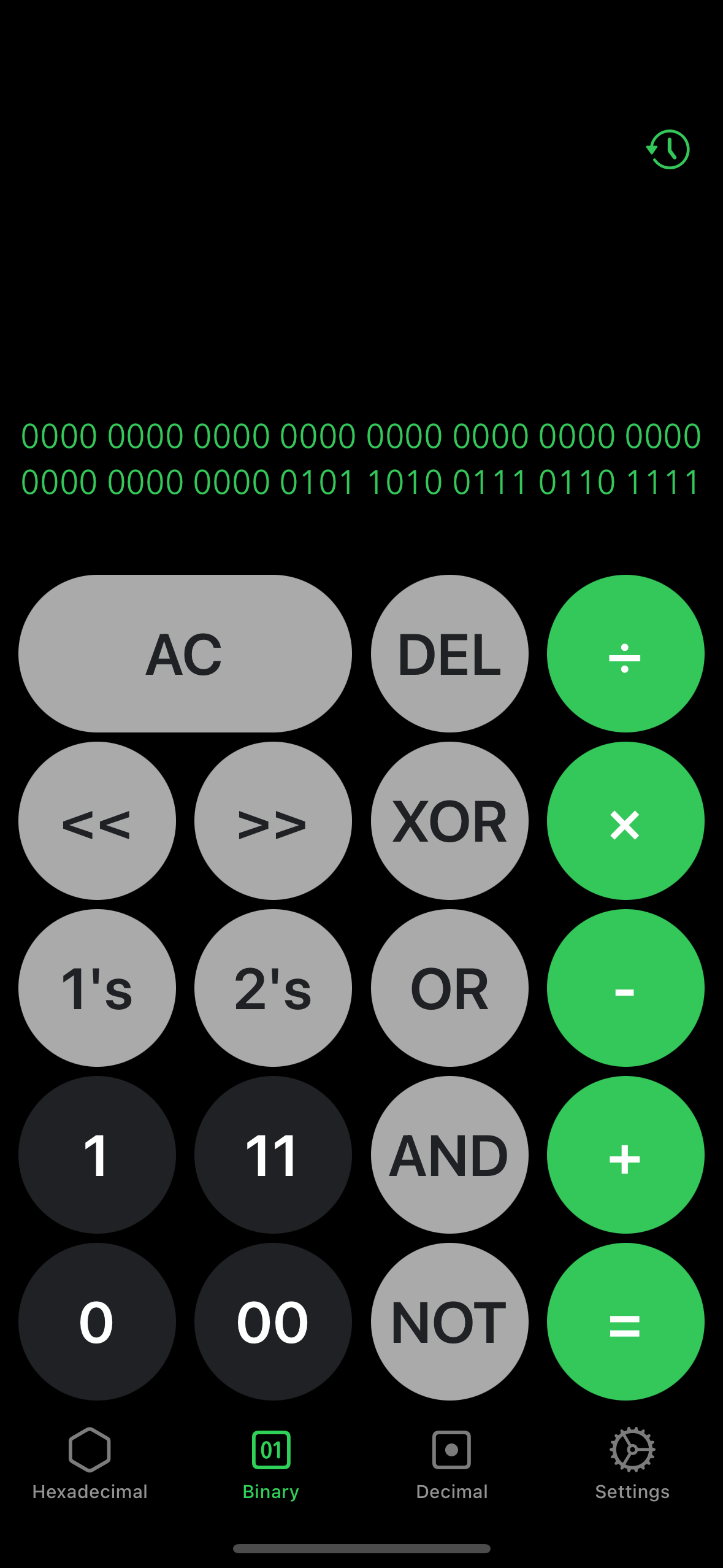Select the multiply operator
This screenshot has height=1568, width=723.
point(625,821)
